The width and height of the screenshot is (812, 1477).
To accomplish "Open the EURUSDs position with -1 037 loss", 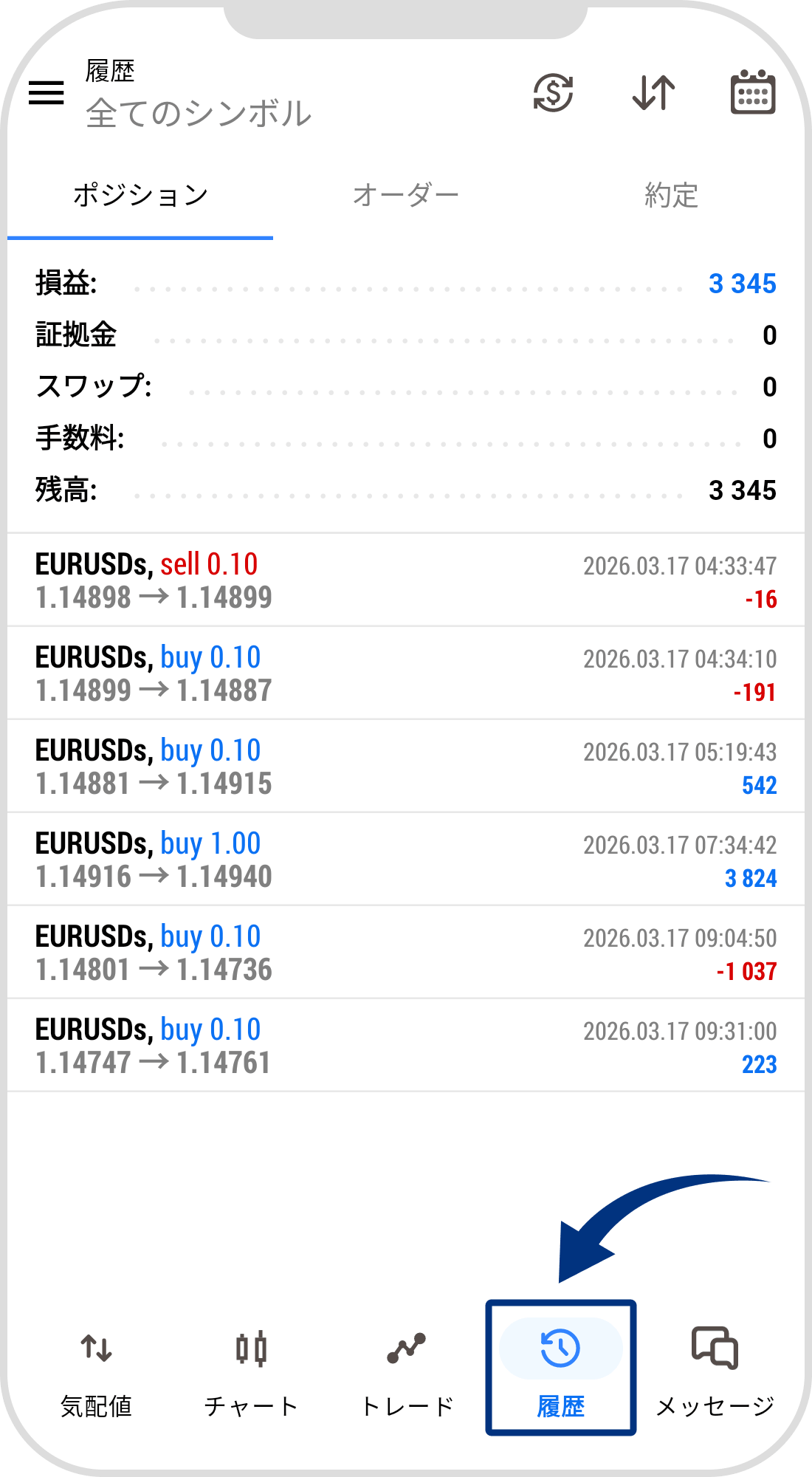I will tap(405, 953).
